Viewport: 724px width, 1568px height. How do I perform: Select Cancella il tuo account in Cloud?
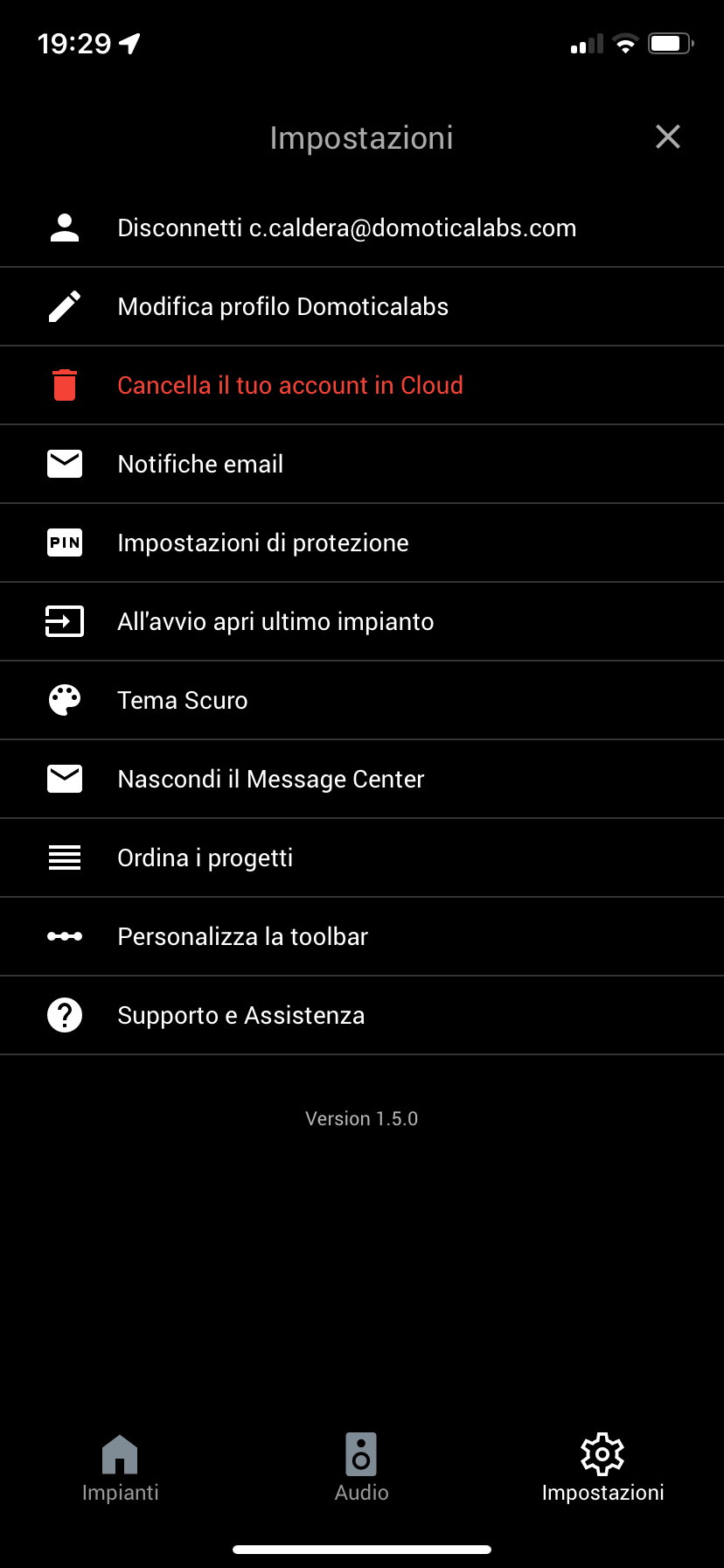(x=362, y=385)
